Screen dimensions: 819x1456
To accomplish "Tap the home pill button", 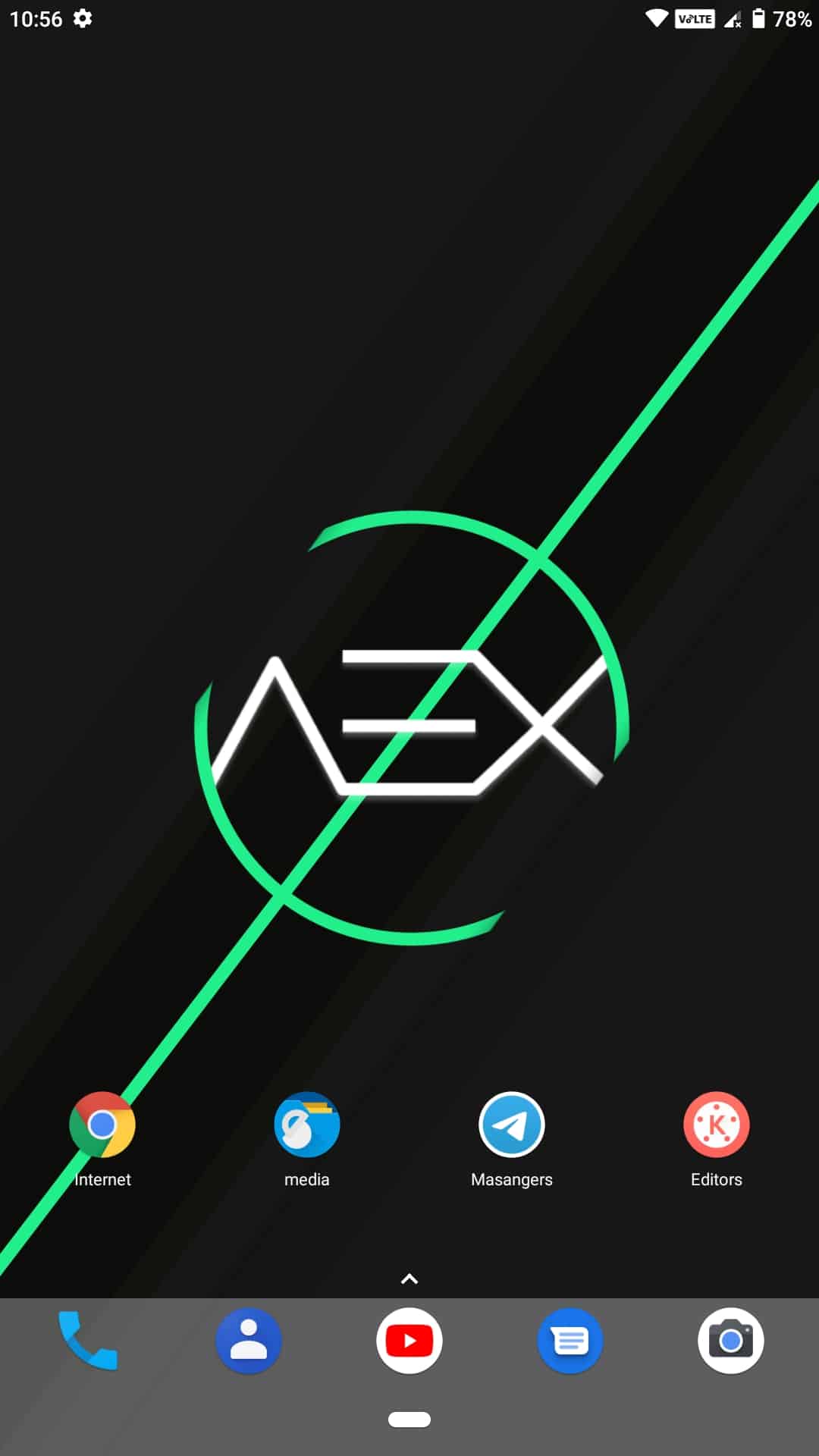I will click(x=409, y=1420).
